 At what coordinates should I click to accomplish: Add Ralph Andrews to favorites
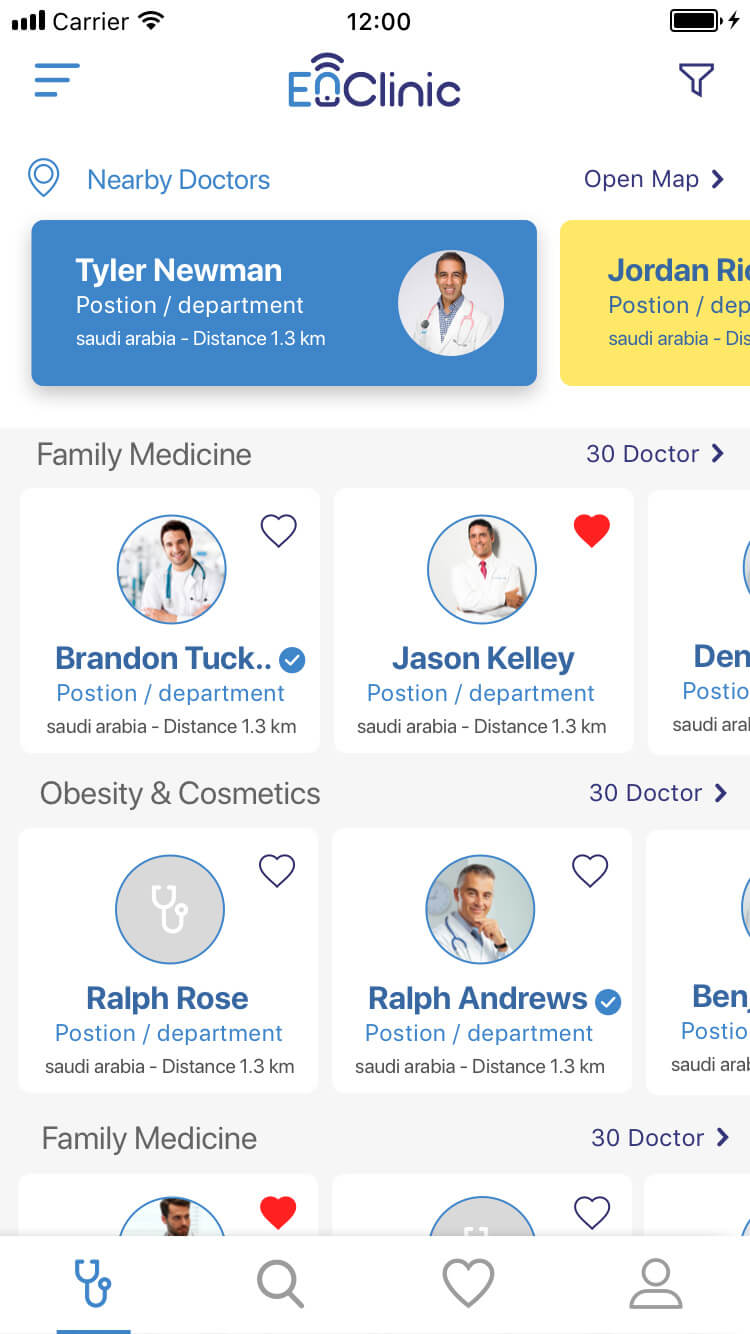[590, 870]
